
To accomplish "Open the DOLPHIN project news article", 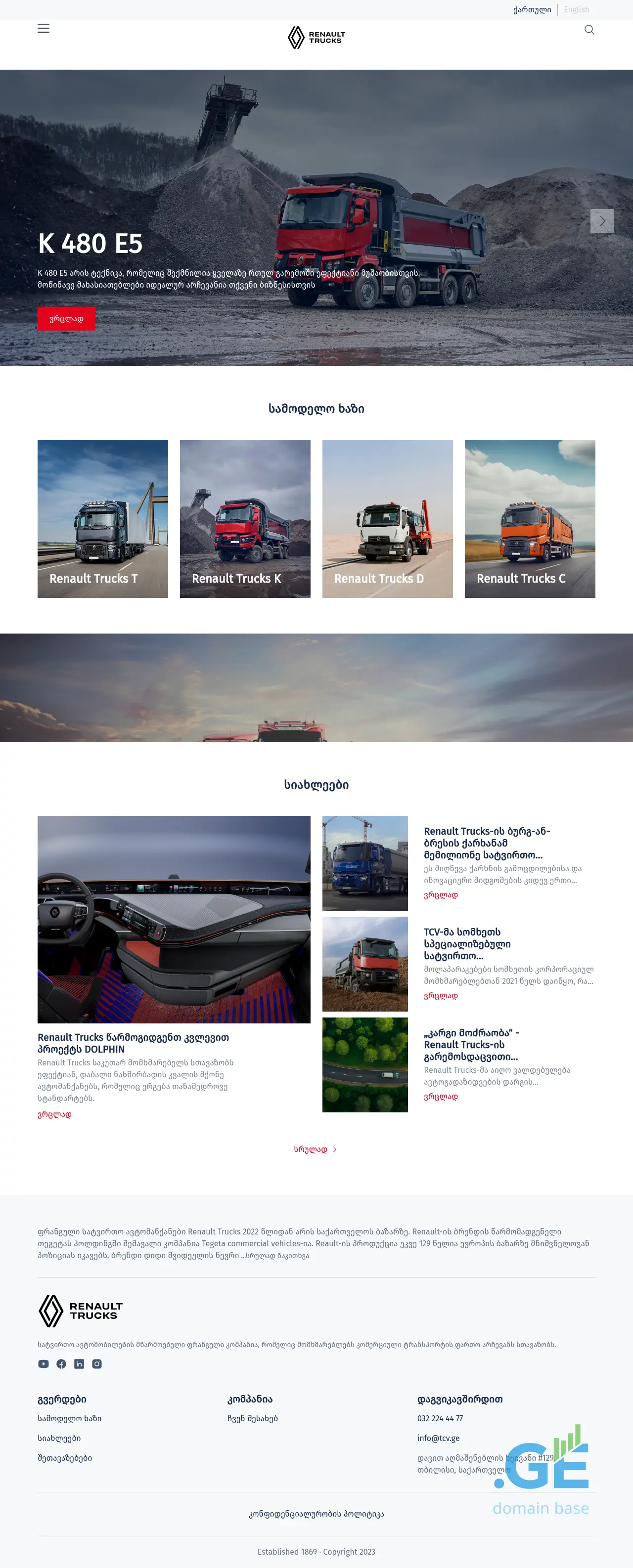I will pos(133,1043).
